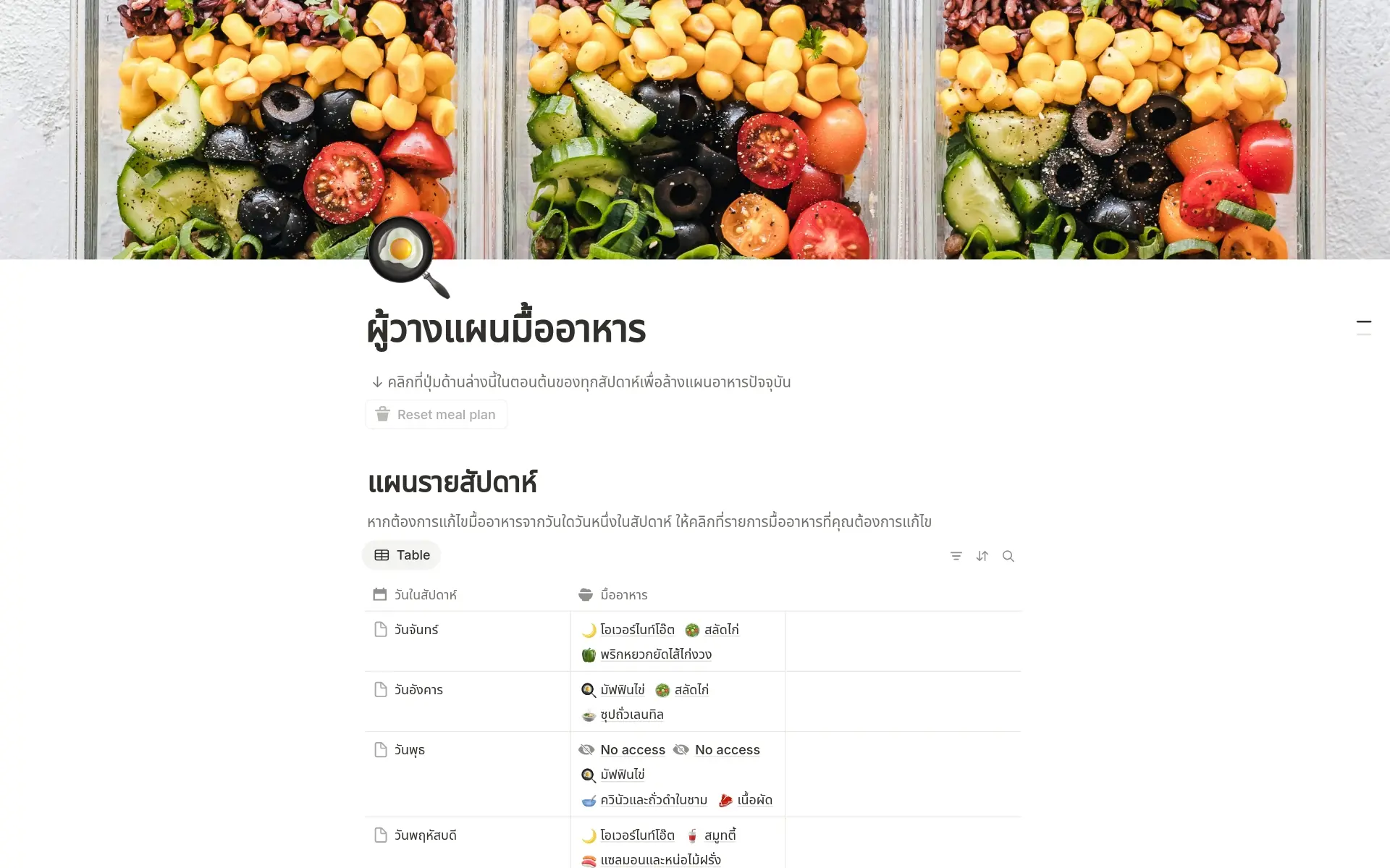
Task: Open the sort options icon
Action: point(982,556)
